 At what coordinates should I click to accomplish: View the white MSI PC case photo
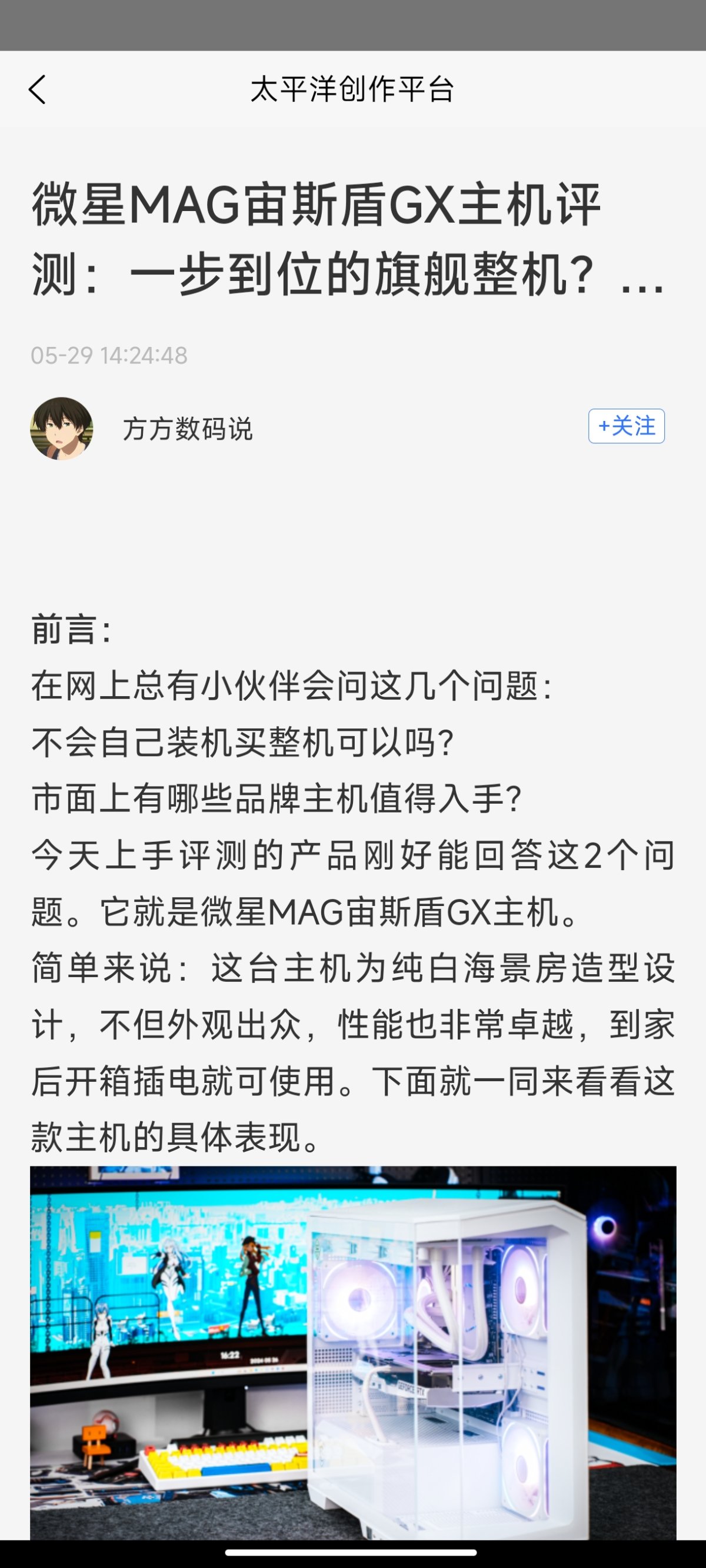[352, 1352]
